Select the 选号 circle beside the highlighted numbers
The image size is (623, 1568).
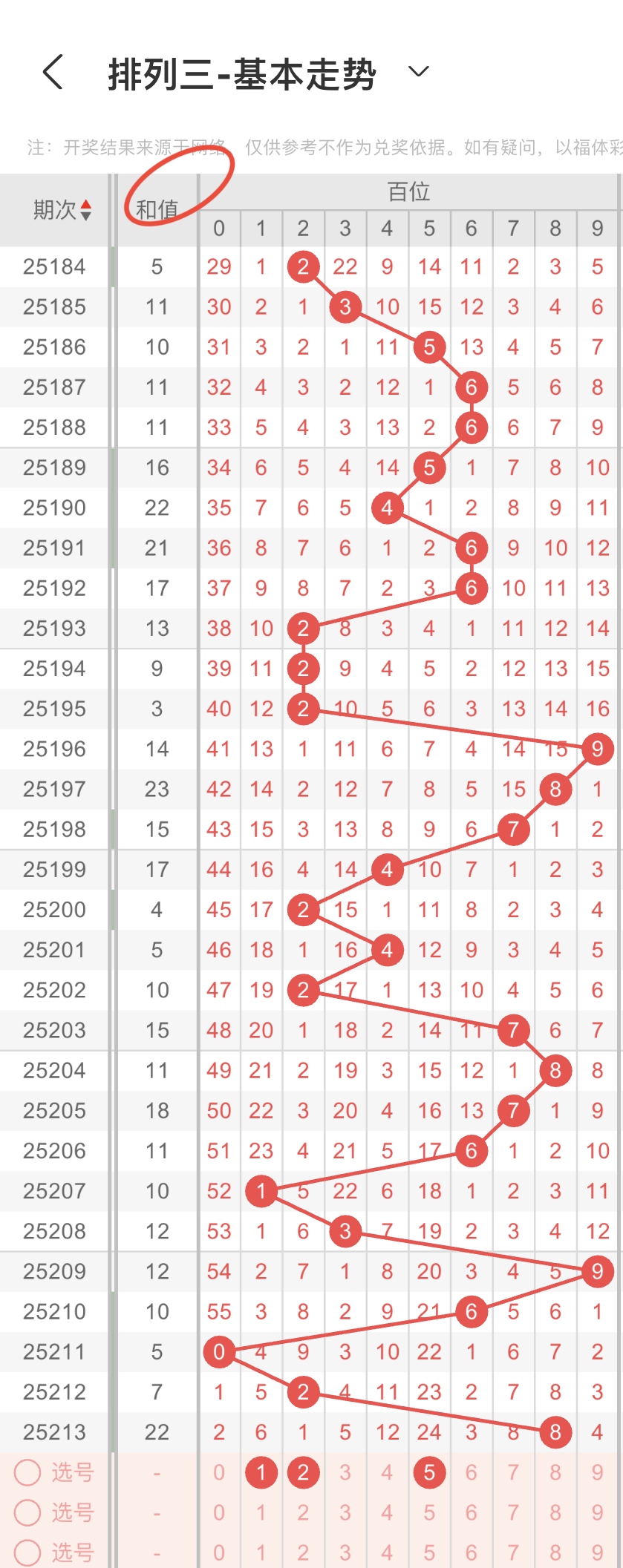coord(27,1472)
